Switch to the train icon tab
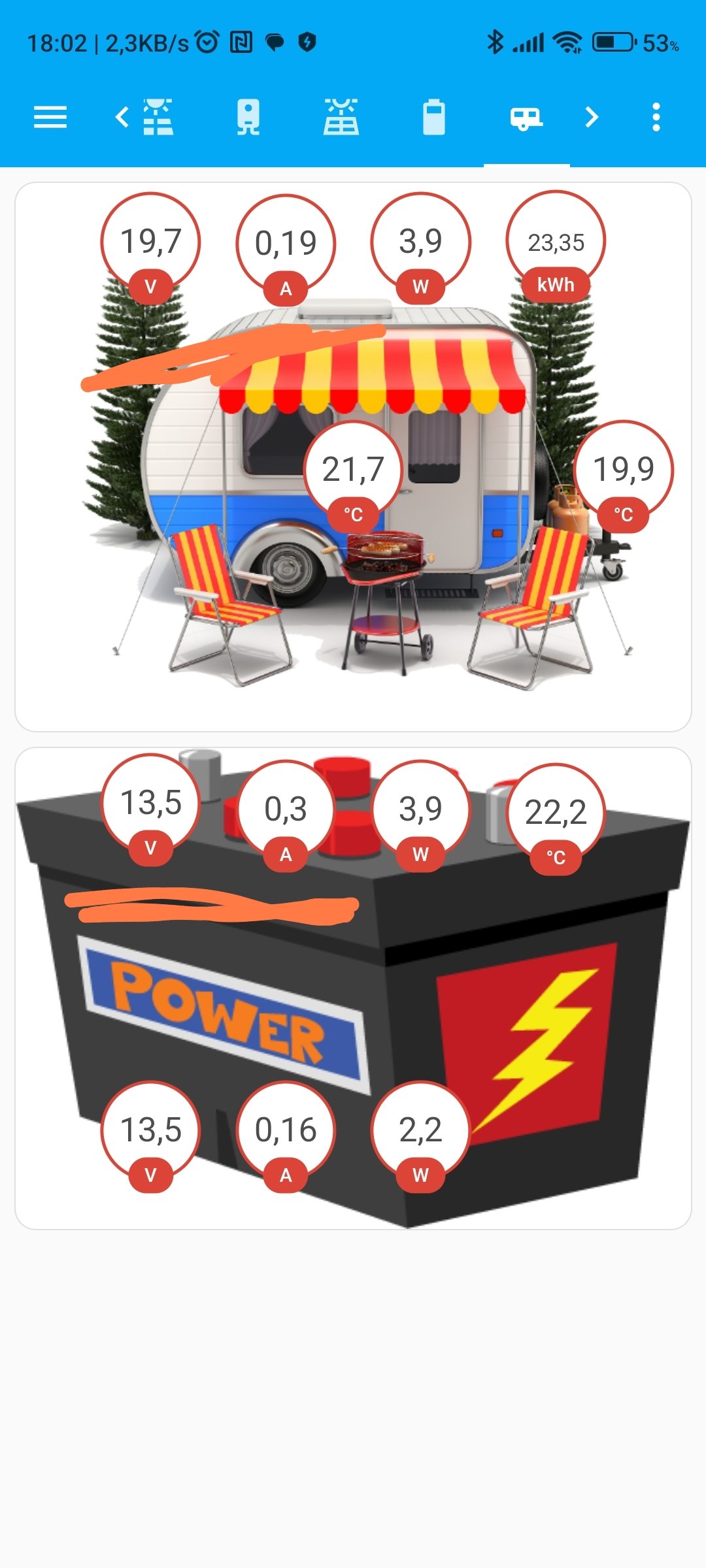The image size is (706, 1568). 248,118
